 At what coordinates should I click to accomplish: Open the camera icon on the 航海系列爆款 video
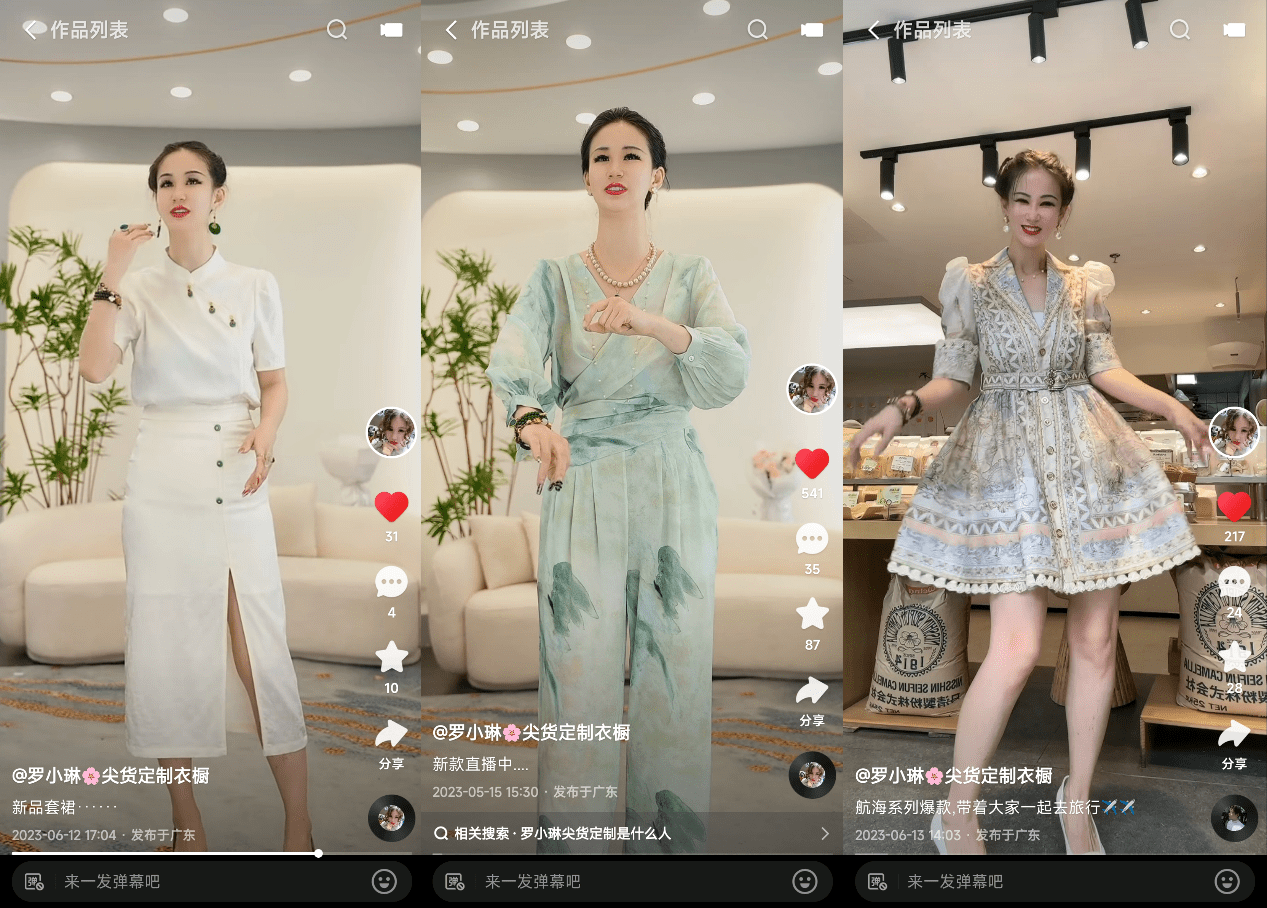1234,30
